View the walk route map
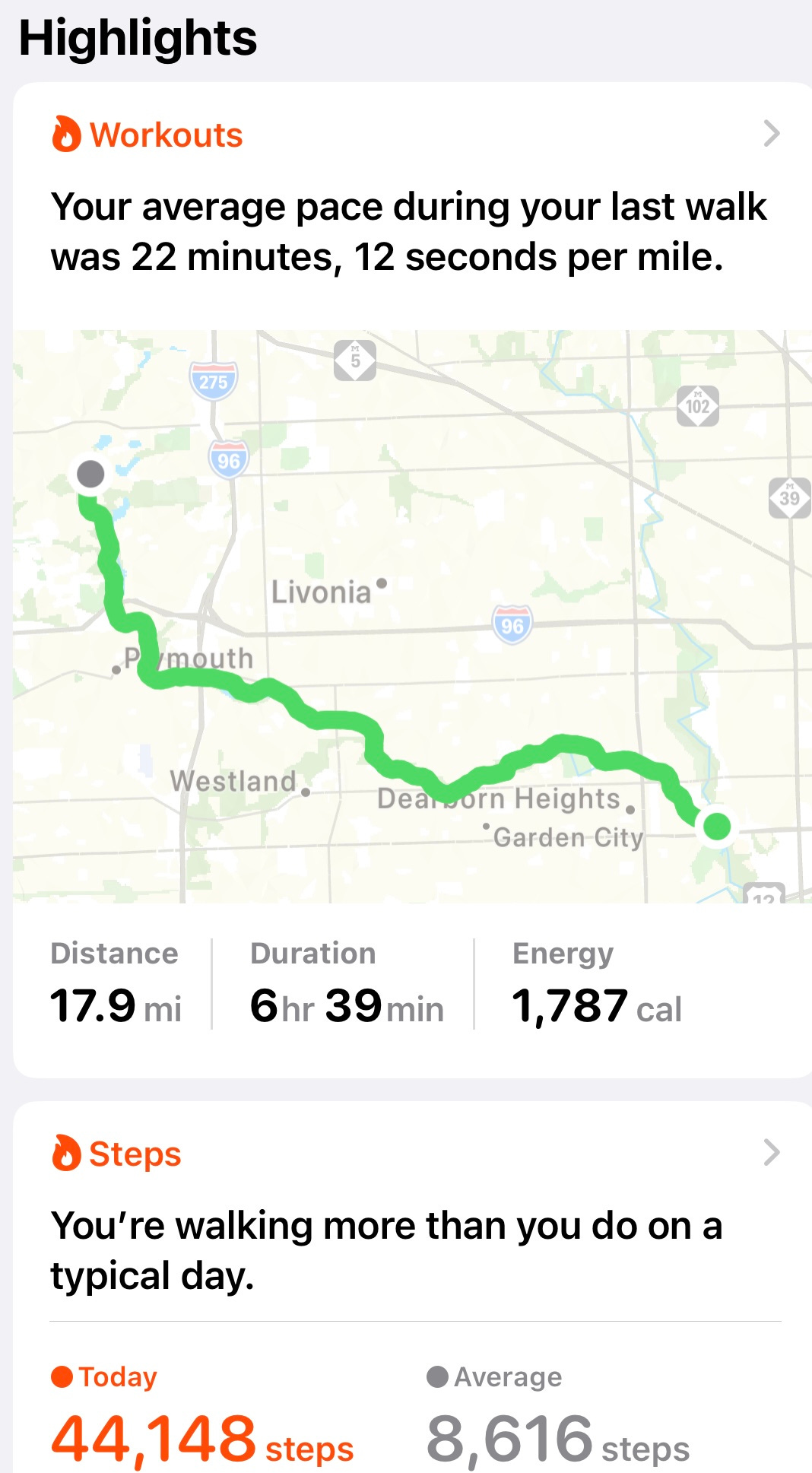This screenshot has height=1473, width=812. 411,616
